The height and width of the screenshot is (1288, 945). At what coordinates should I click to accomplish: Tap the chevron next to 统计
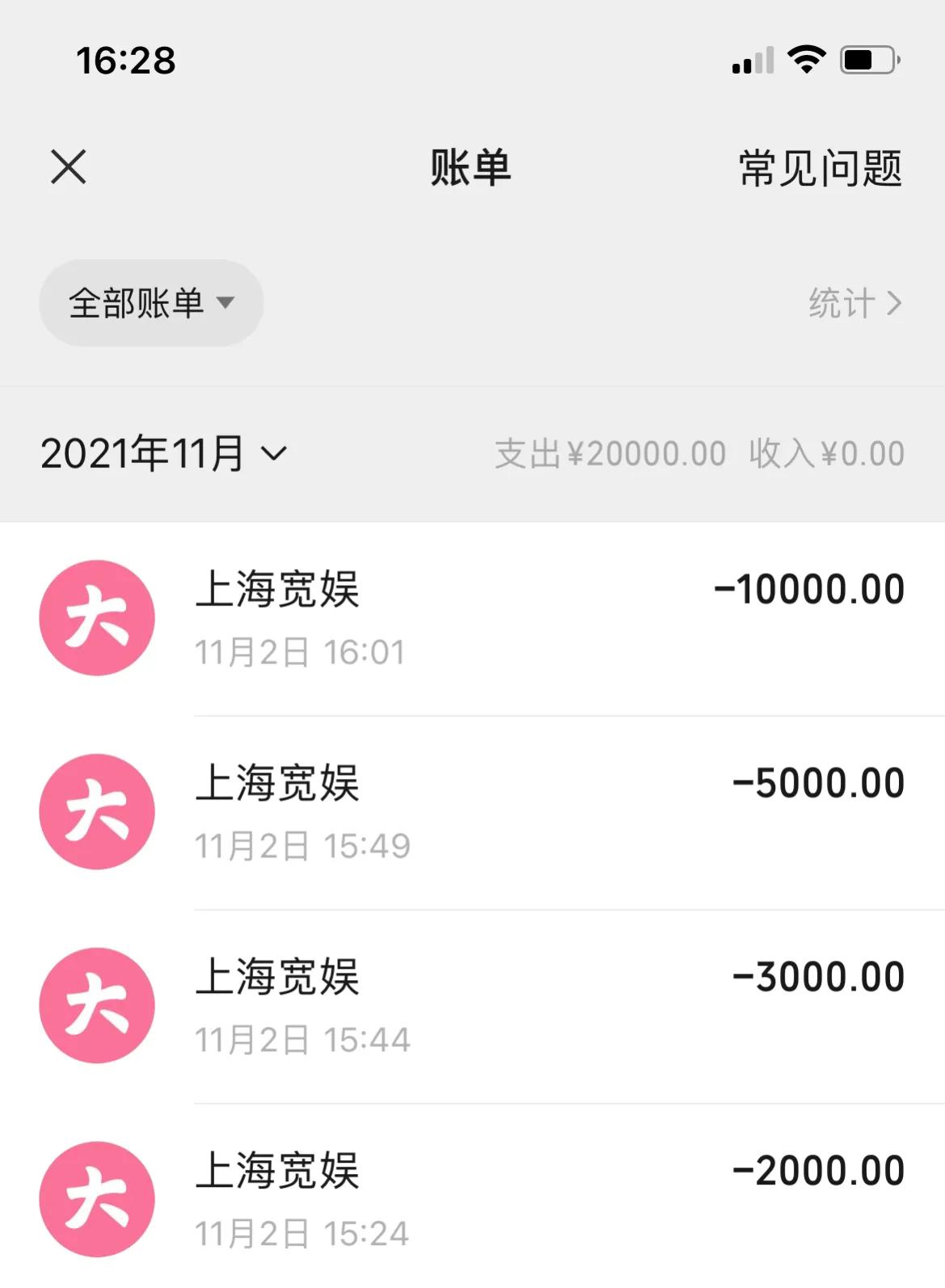pyautogui.click(x=896, y=302)
